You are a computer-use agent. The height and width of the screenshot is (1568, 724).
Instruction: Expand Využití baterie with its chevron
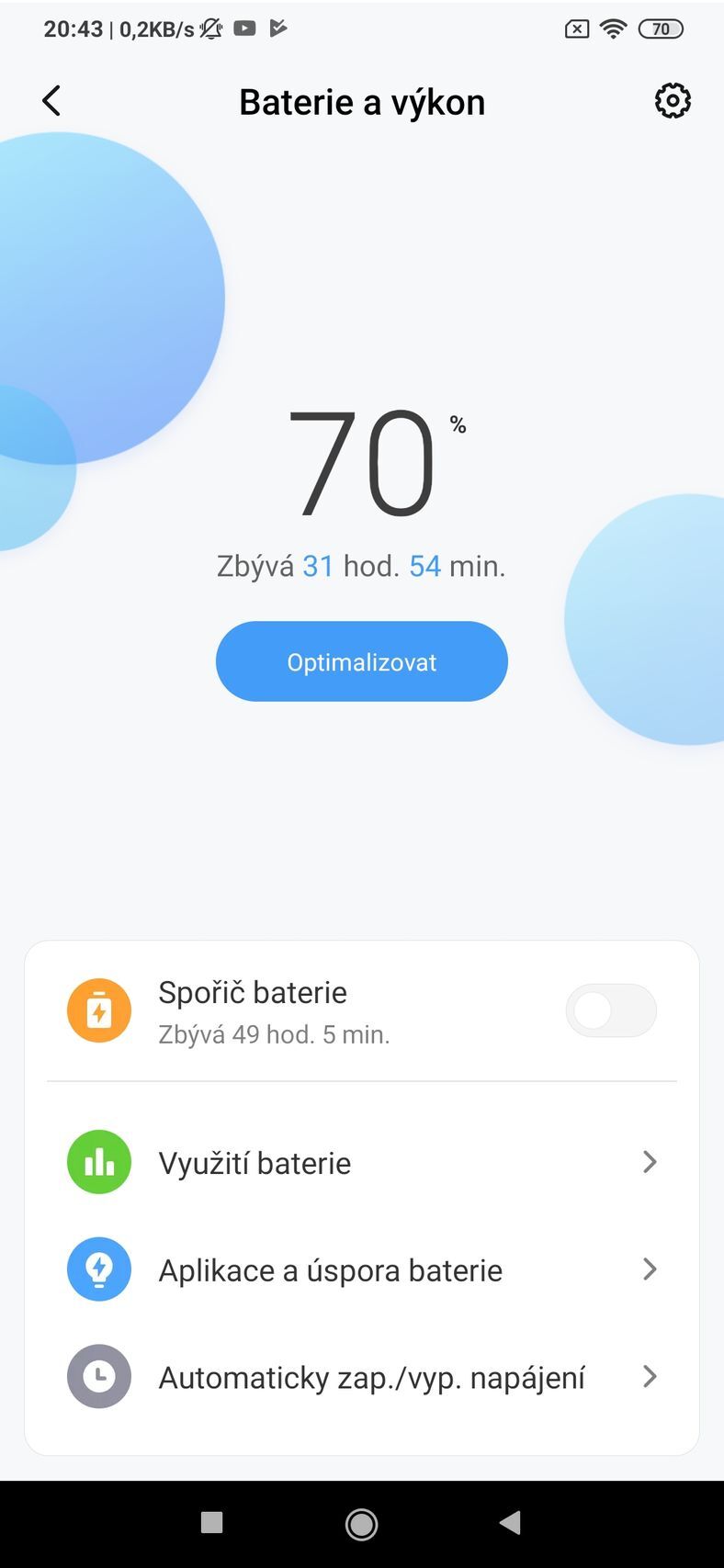[650, 1162]
